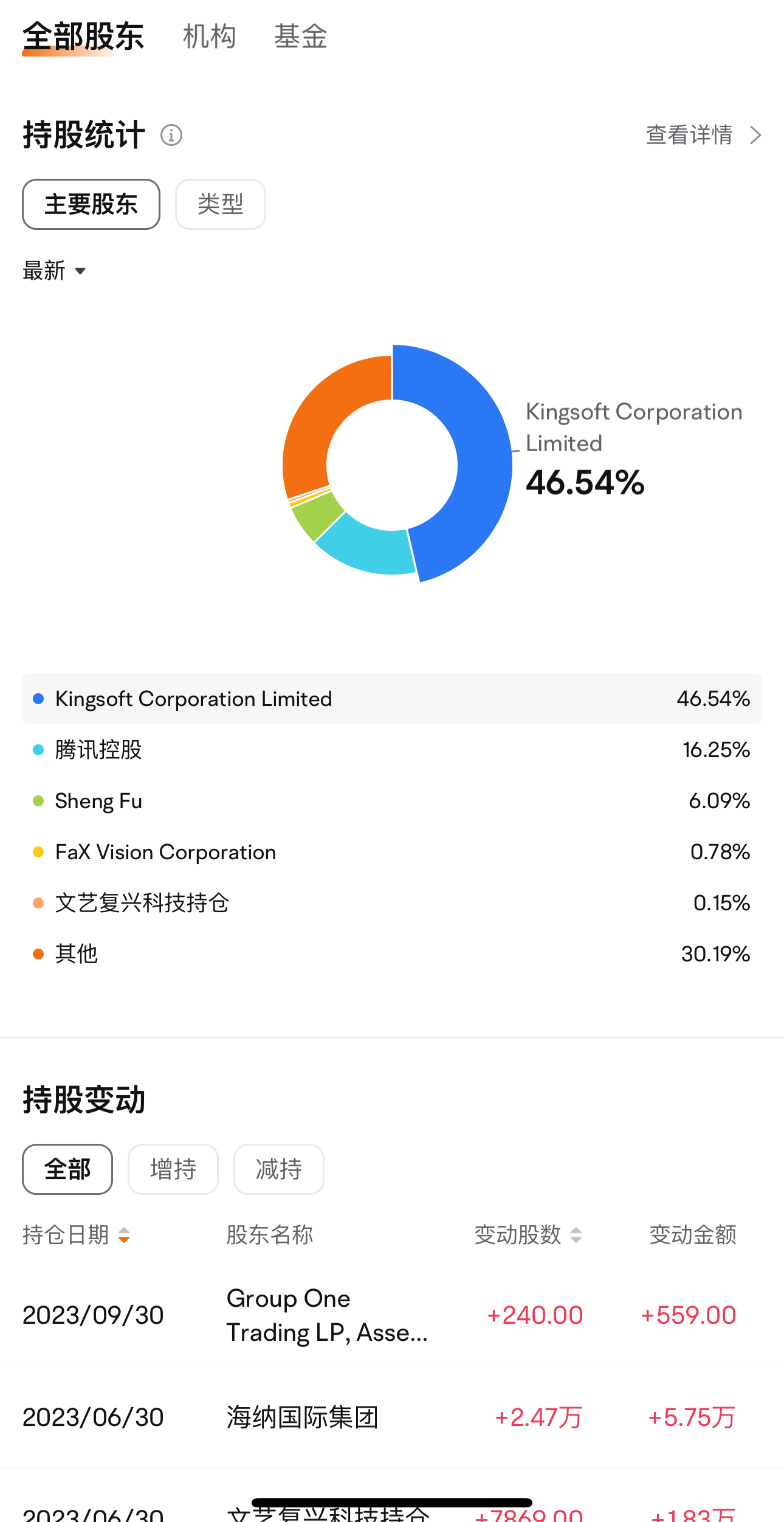The height and width of the screenshot is (1522, 784).
Task: Switch to the 基金 tab
Action: coord(300,36)
